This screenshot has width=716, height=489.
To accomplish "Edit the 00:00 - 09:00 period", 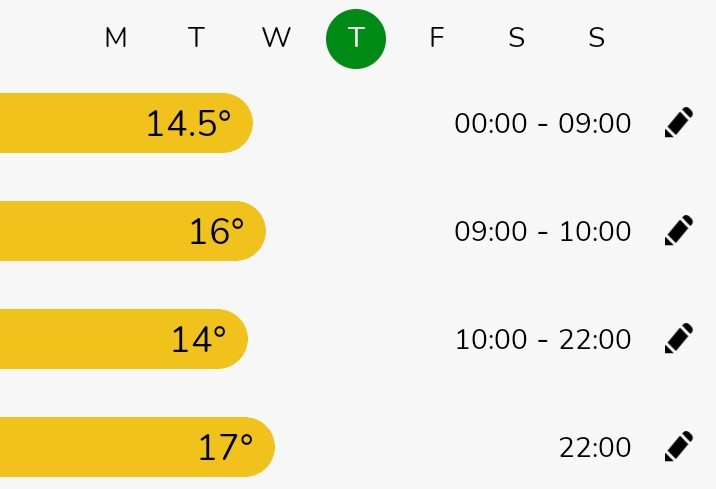I will 679,123.
